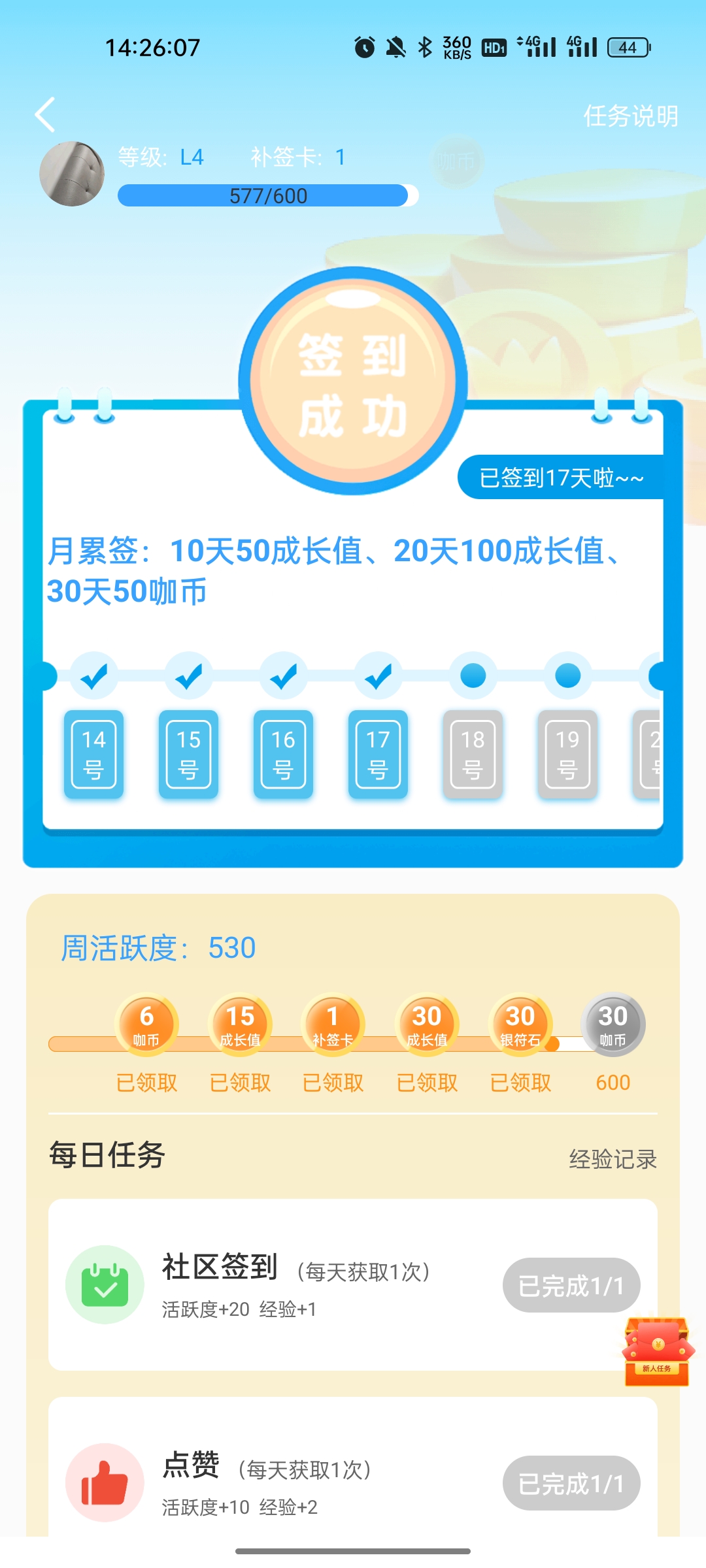Select the 19号 calendar day tile
The height and width of the screenshot is (1568, 706).
(567, 755)
